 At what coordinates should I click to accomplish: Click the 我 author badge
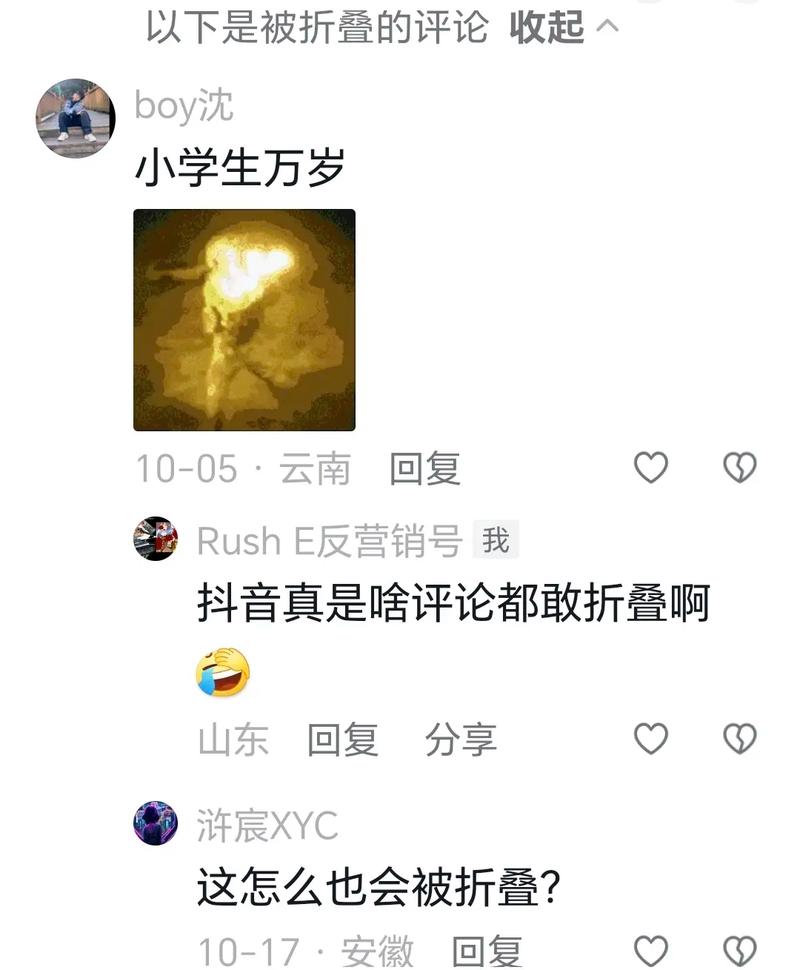point(496,538)
